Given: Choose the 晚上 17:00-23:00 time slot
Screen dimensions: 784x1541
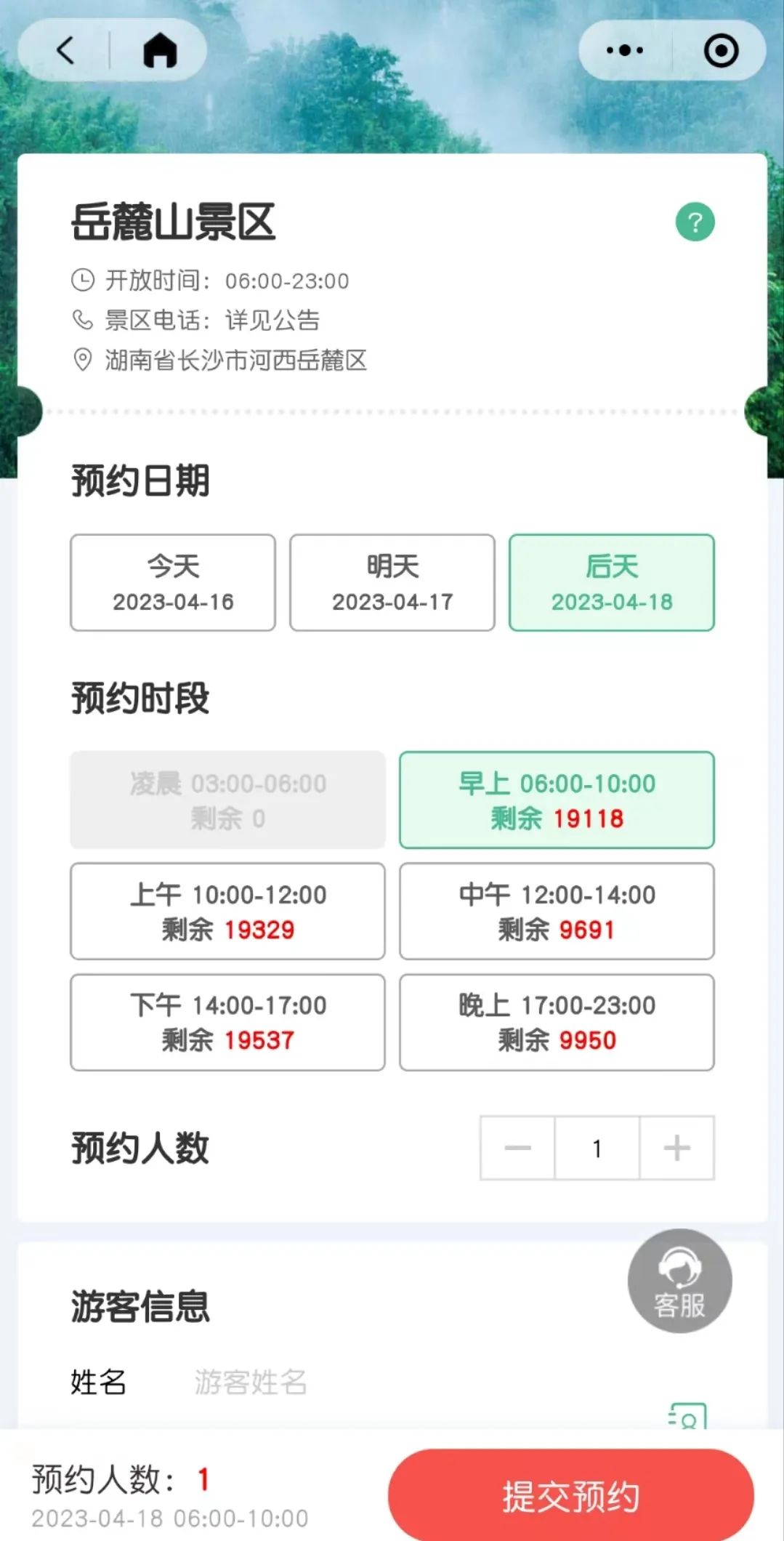Looking at the screenshot, I should click(x=557, y=1022).
